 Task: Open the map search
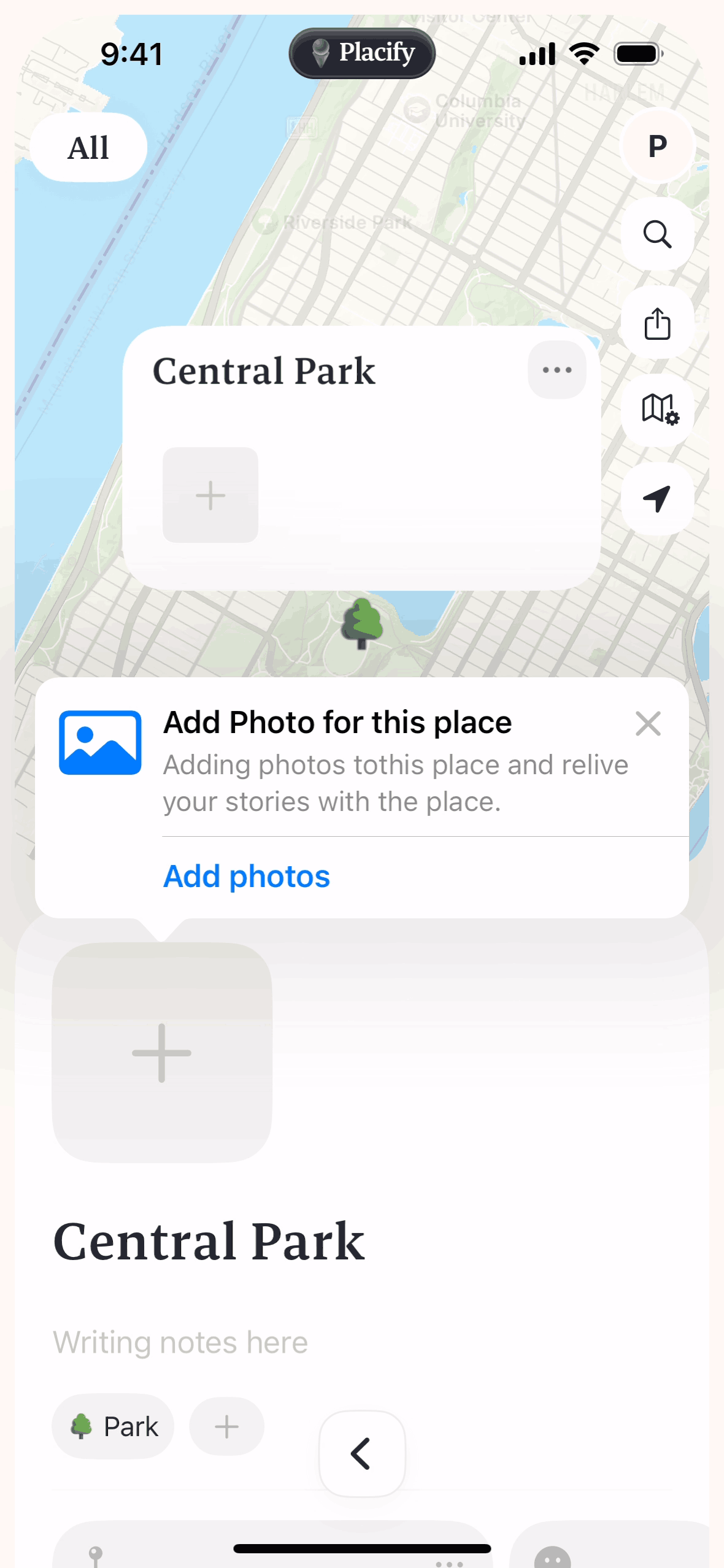point(657,234)
